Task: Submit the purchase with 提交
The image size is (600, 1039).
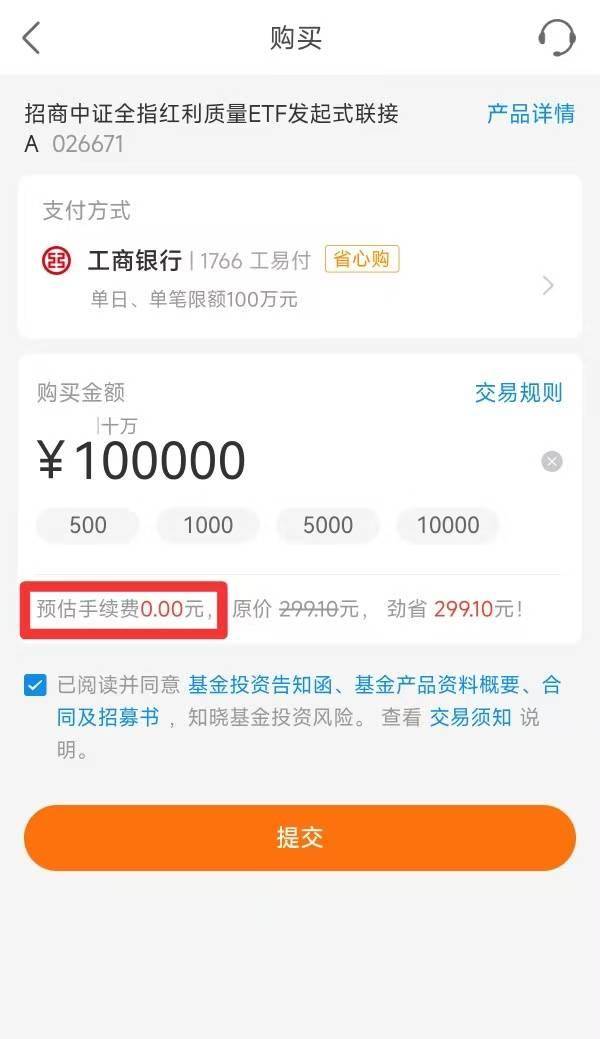Action: [300, 837]
